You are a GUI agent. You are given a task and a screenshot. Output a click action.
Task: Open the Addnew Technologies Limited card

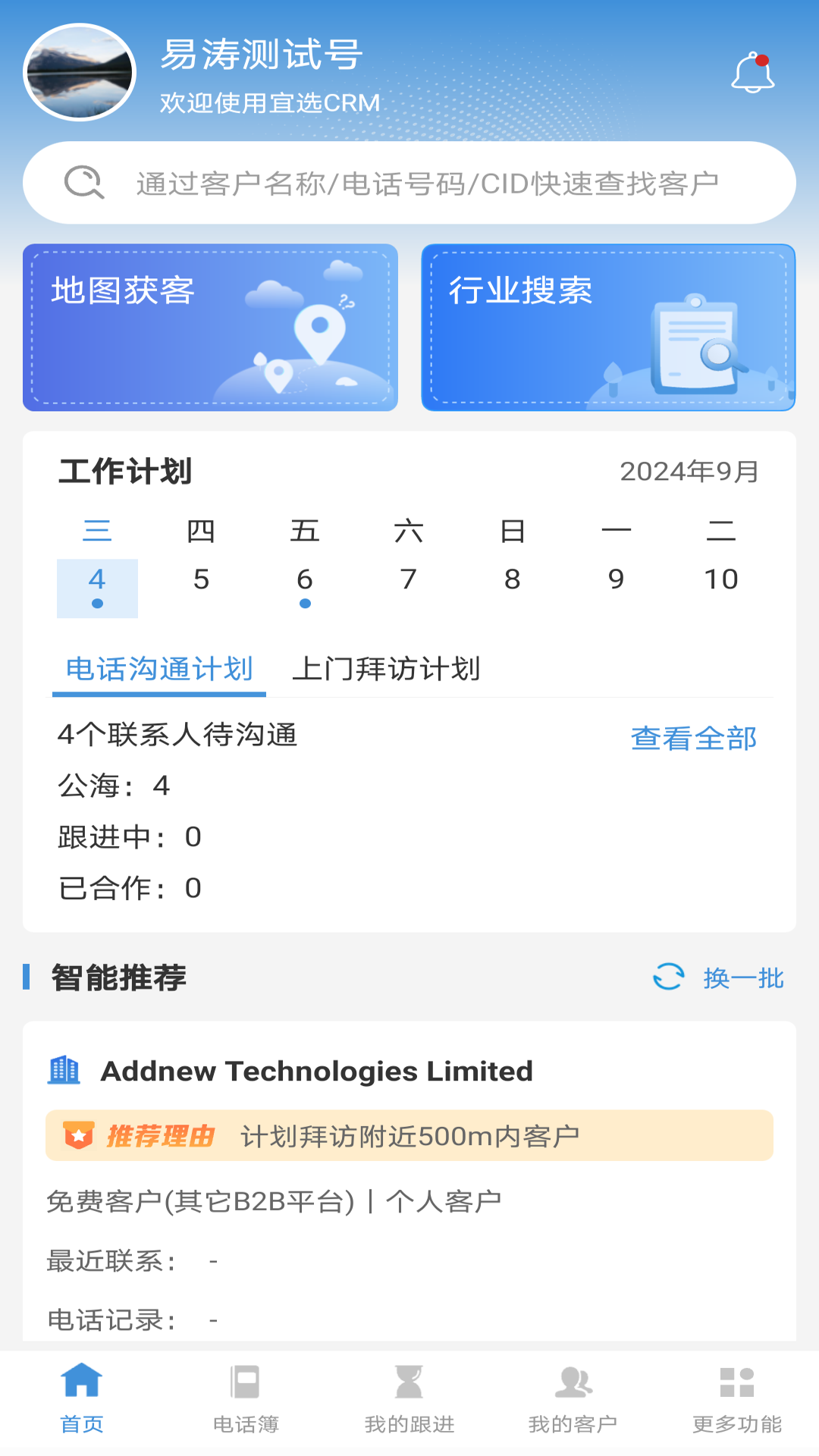coord(317,1071)
